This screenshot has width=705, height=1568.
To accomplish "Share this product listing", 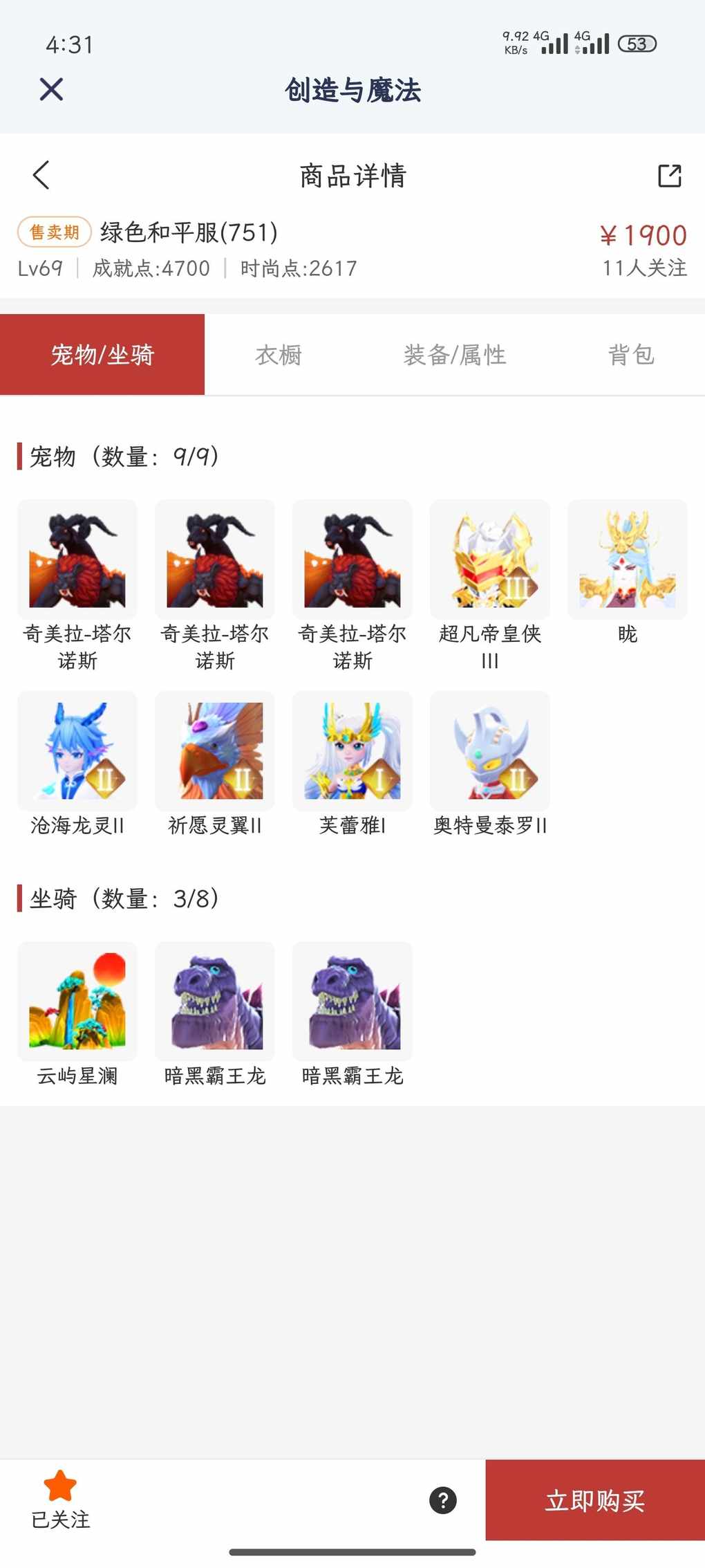I will [x=669, y=176].
